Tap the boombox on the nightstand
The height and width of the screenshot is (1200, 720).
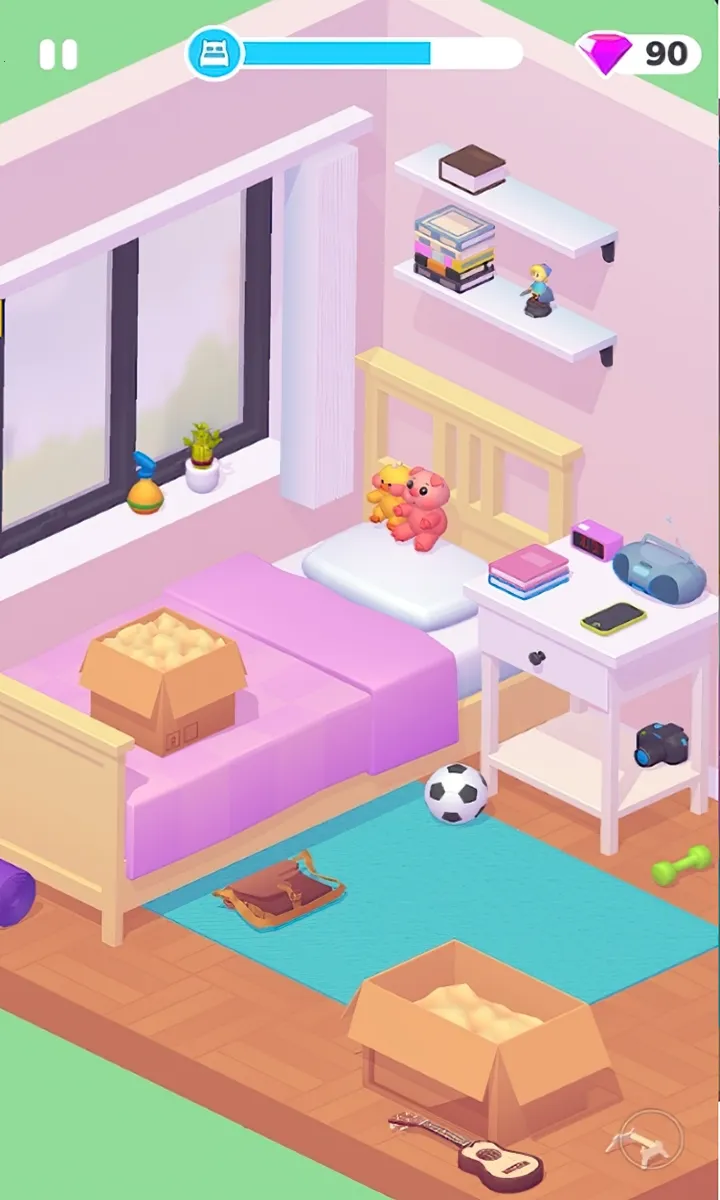click(x=659, y=569)
